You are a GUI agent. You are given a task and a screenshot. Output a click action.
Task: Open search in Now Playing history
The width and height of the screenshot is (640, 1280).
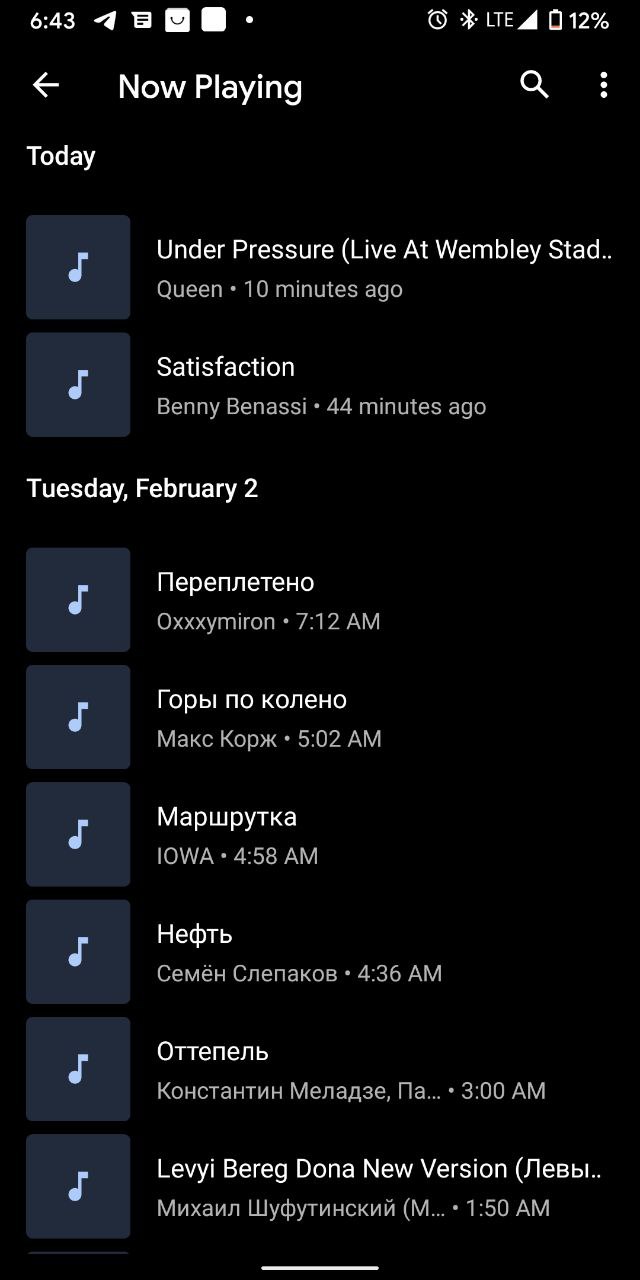tap(535, 86)
